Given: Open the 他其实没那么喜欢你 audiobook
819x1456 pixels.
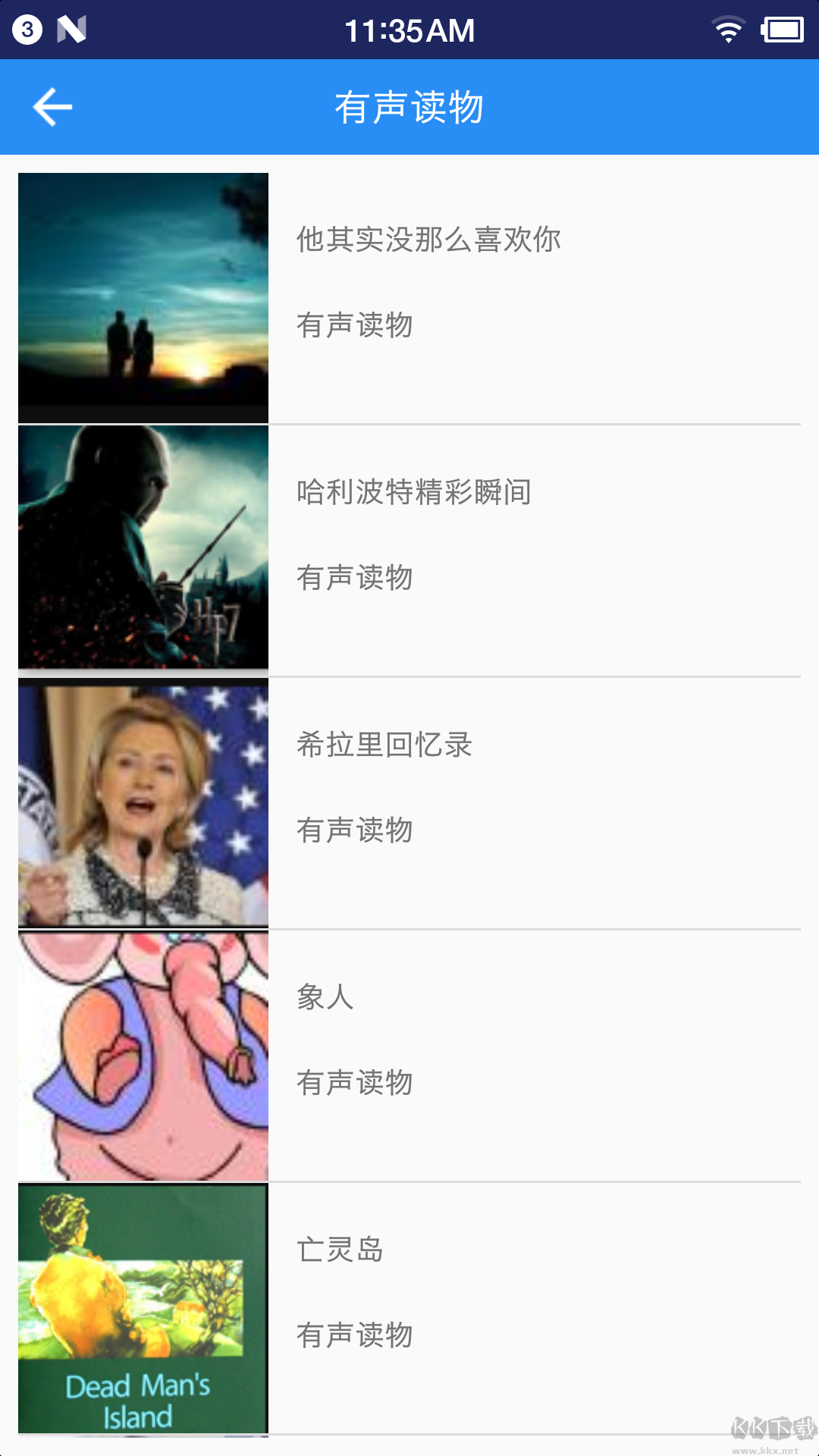Looking at the screenshot, I should [x=430, y=241].
